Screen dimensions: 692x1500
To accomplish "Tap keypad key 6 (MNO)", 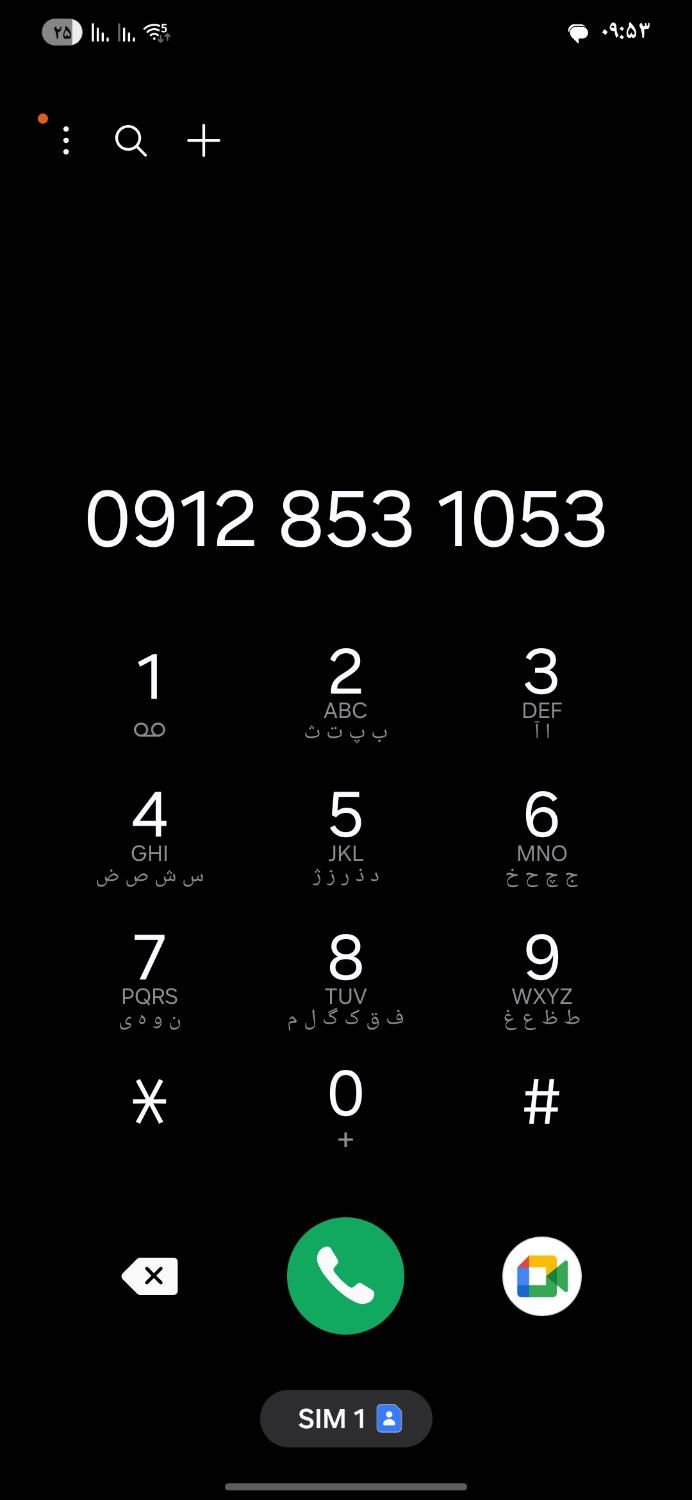I will [x=541, y=836].
